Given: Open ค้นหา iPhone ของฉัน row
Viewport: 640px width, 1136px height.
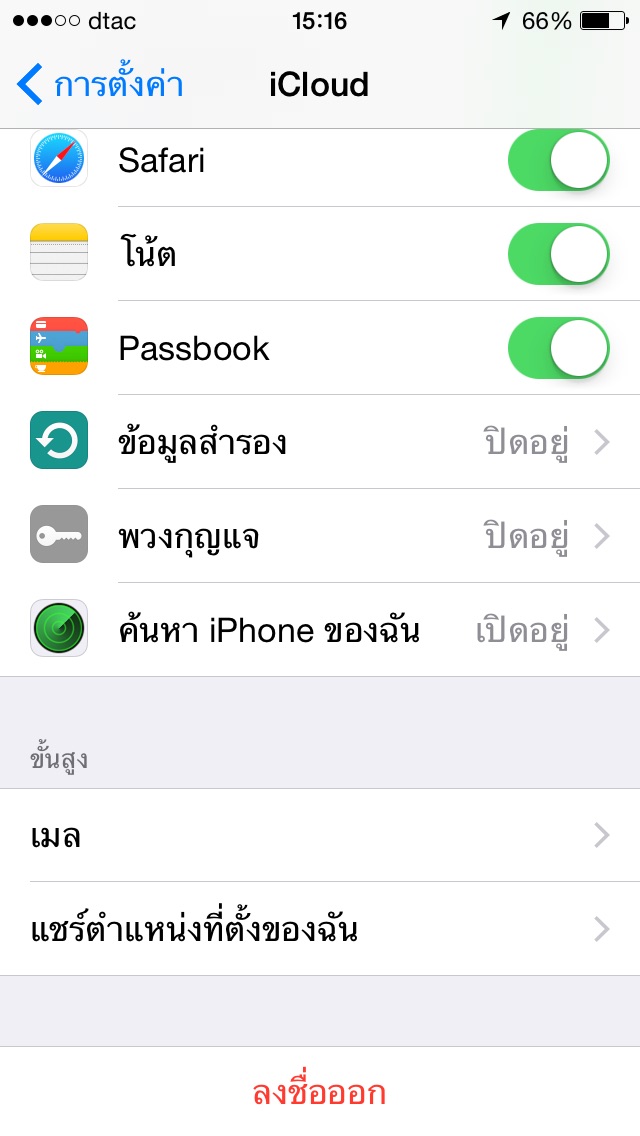Looking at the screenshot, I should click(x=320, y=630).
